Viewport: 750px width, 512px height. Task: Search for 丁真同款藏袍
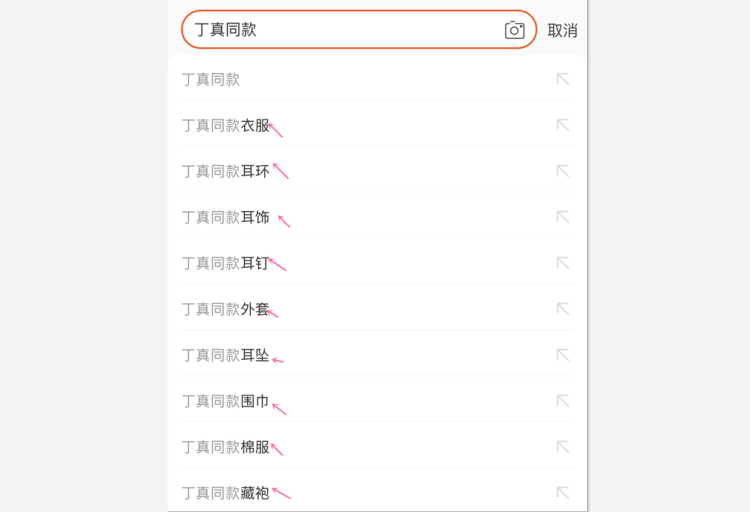[x=226, y=492]
